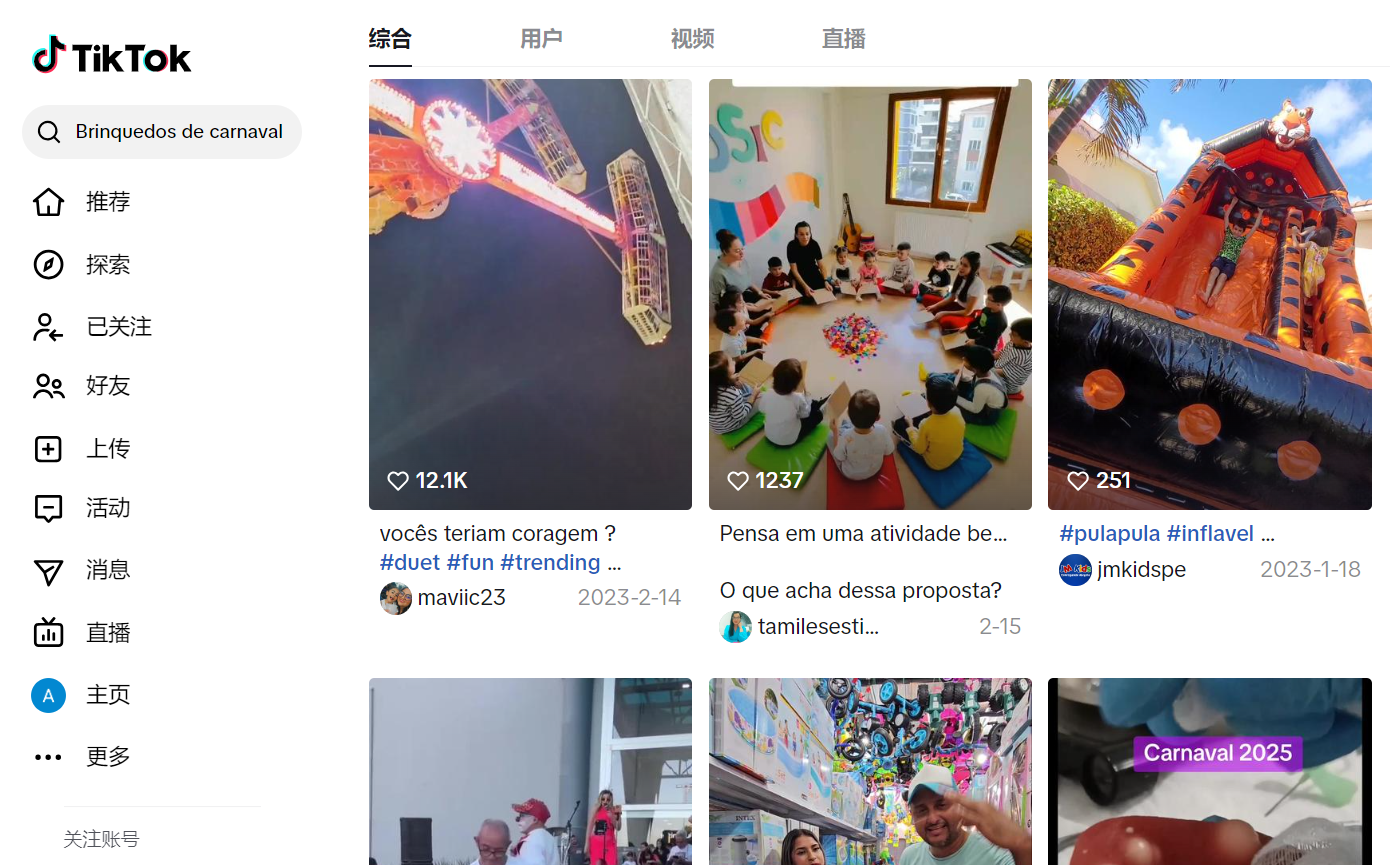Visit maviic23's profile
The image size is (1390, 865).
(461, 598)
